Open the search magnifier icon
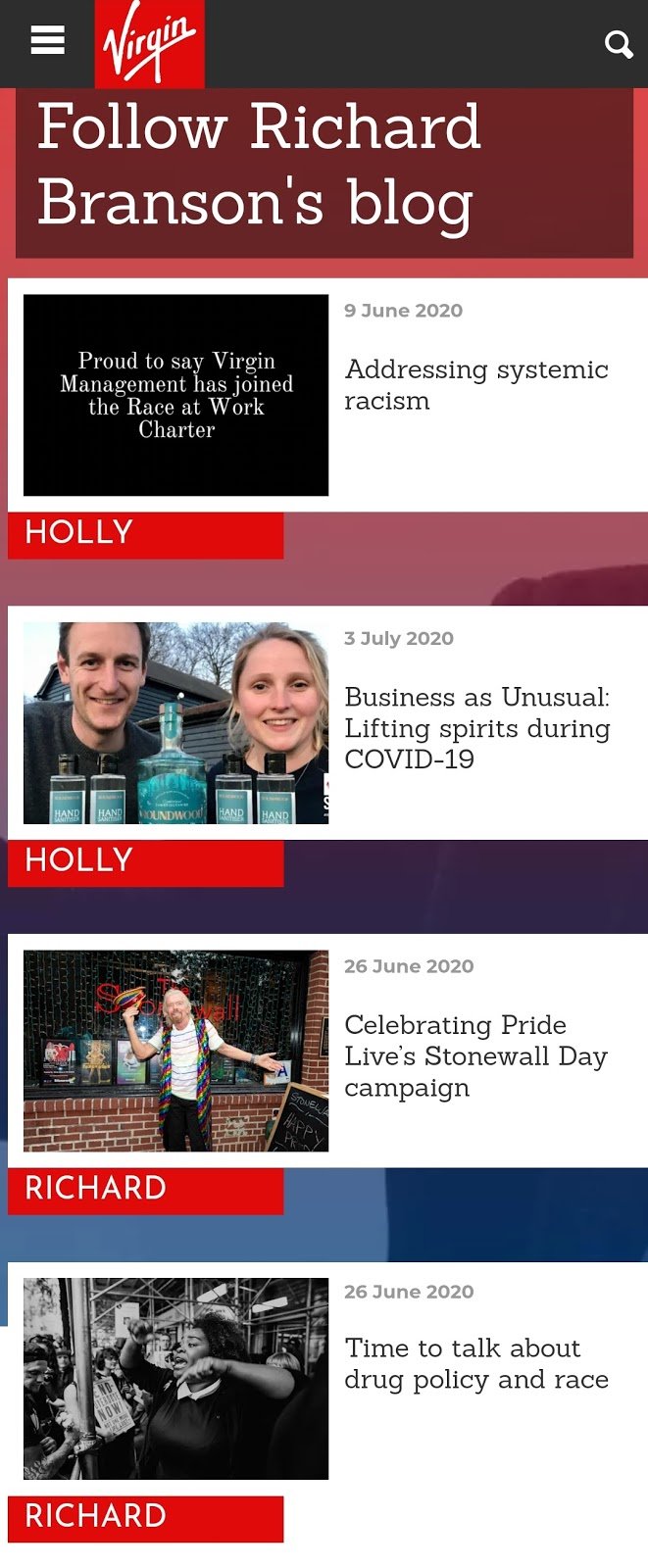Screen dimensions: 648x1568 (x=619, y=44)
